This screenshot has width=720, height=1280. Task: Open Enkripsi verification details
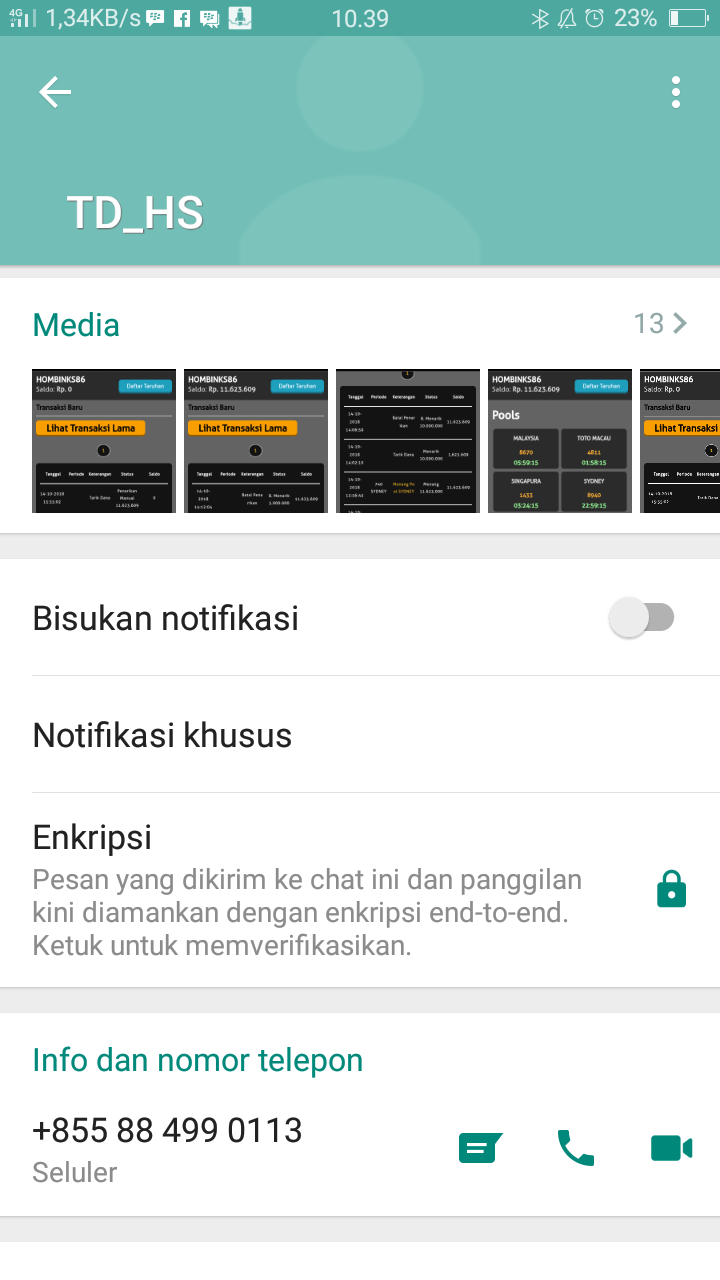360,889
